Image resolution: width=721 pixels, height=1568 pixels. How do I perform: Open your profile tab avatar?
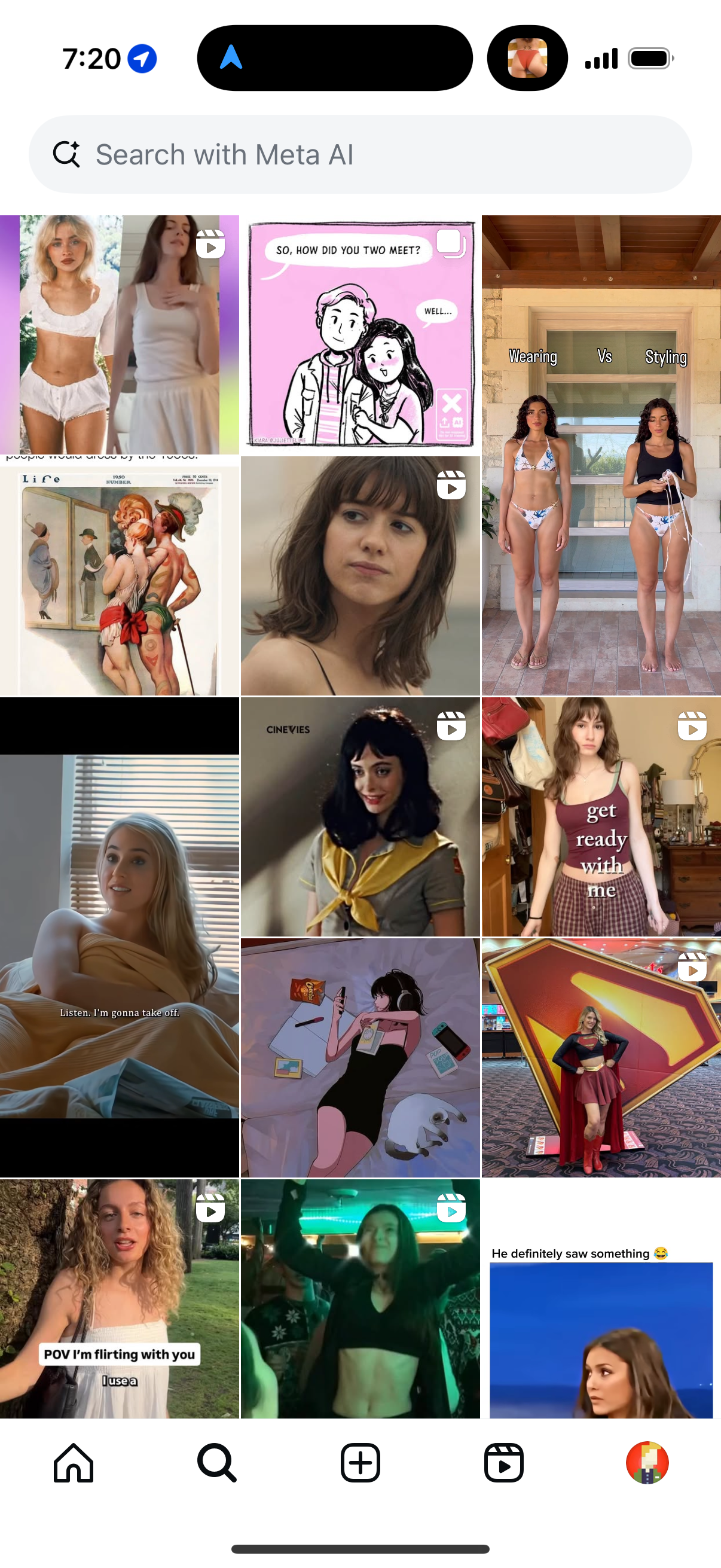pyautogui.click(x=647, y=1462)
